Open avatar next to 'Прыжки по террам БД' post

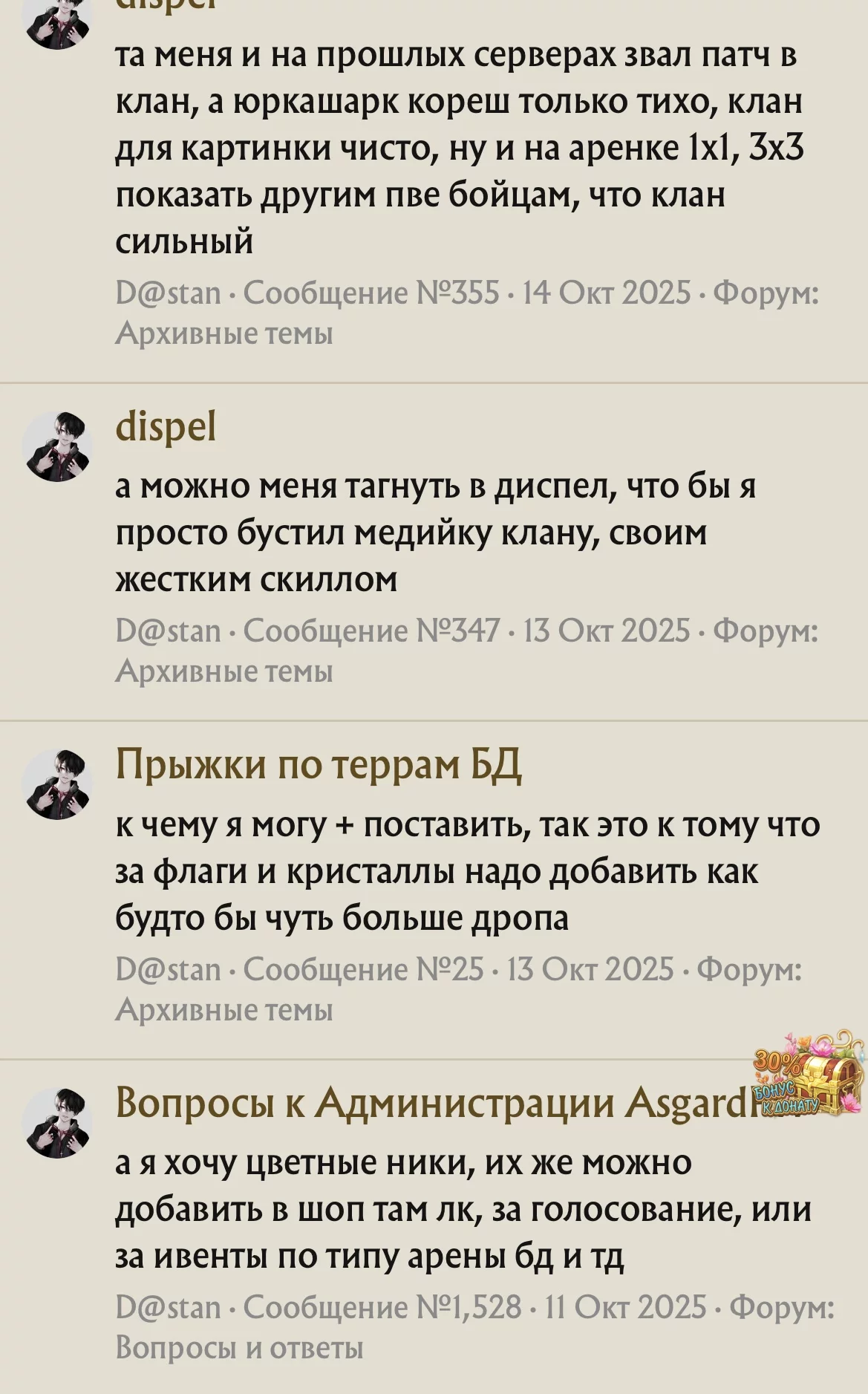click(58, 784)
